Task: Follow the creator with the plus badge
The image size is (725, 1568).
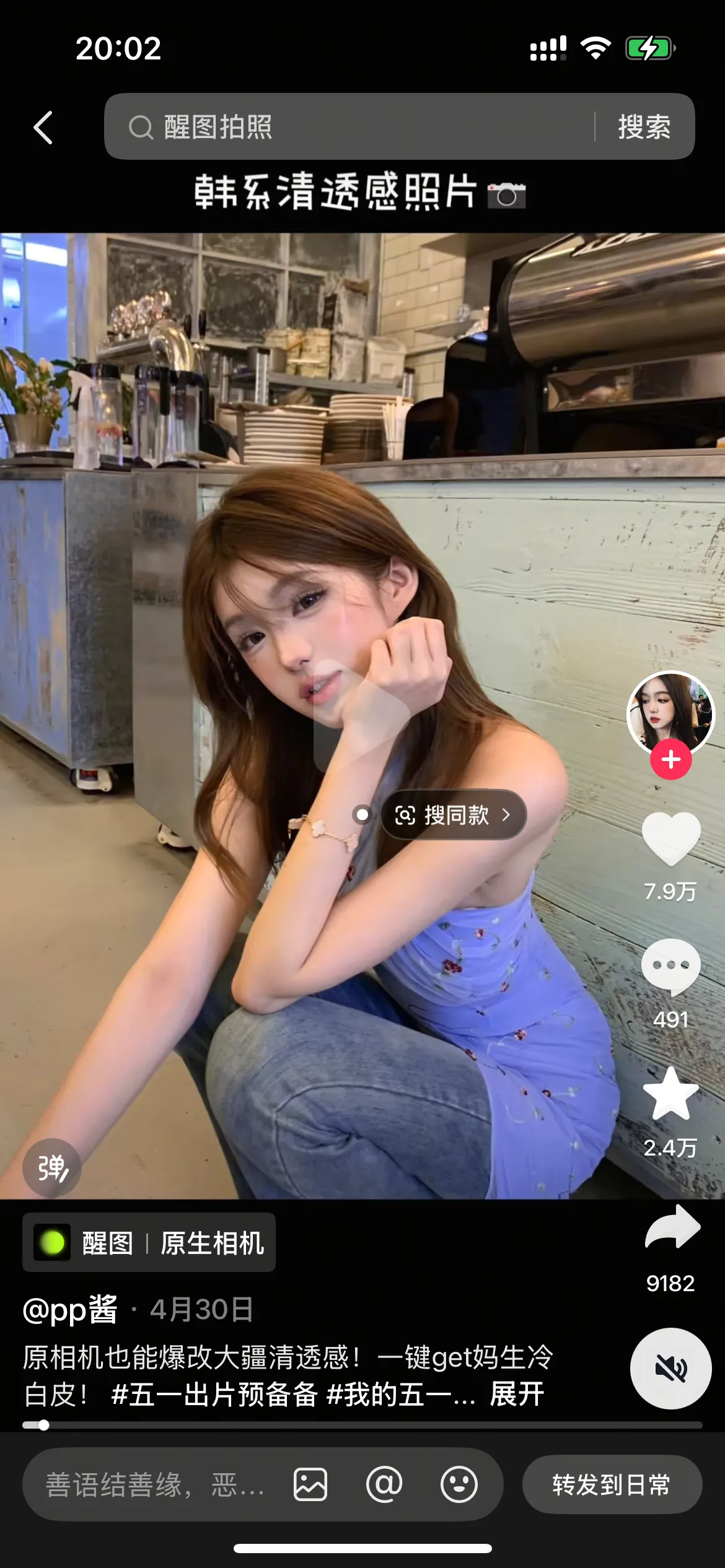Action: click(670, 759)
